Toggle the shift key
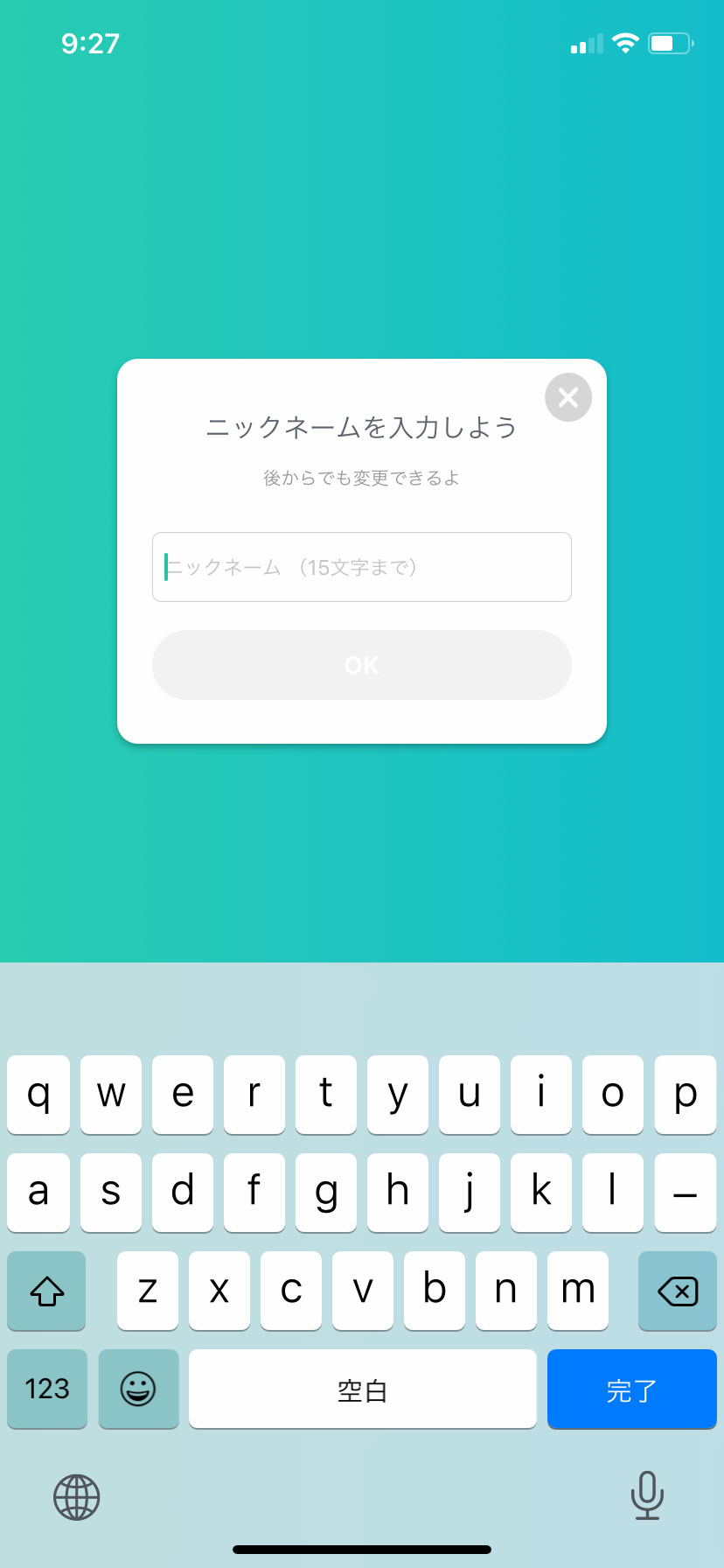 (x=47, y=1291)
